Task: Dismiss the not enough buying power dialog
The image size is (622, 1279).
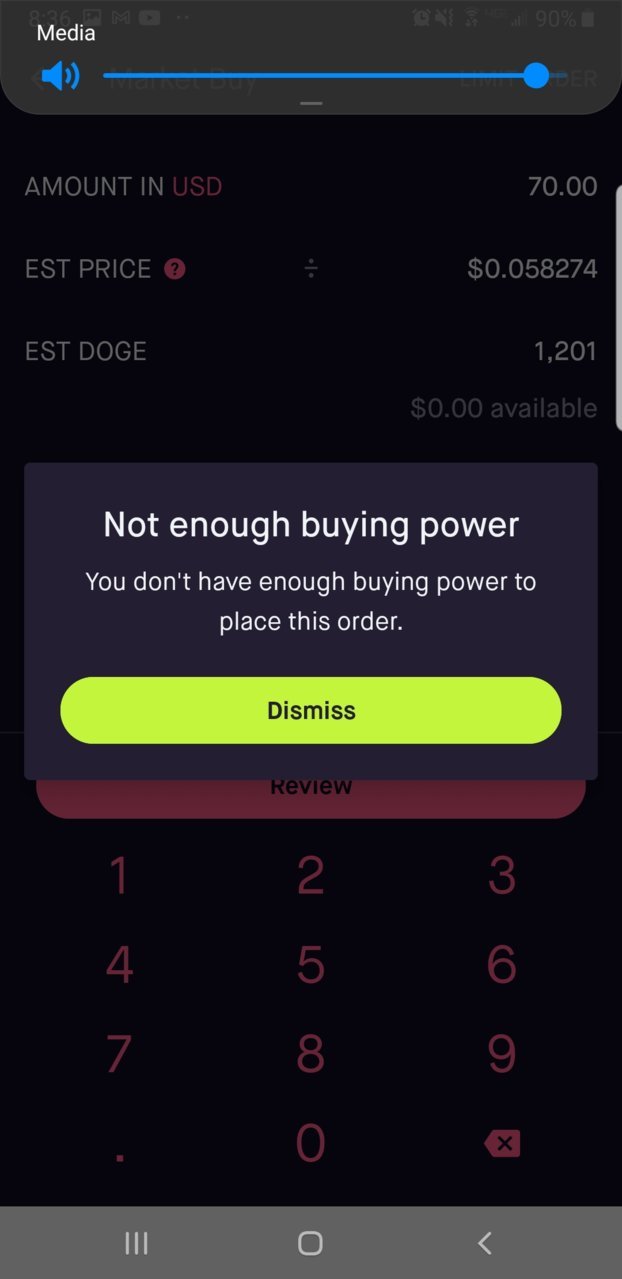Action: click(x=311, y=710)
